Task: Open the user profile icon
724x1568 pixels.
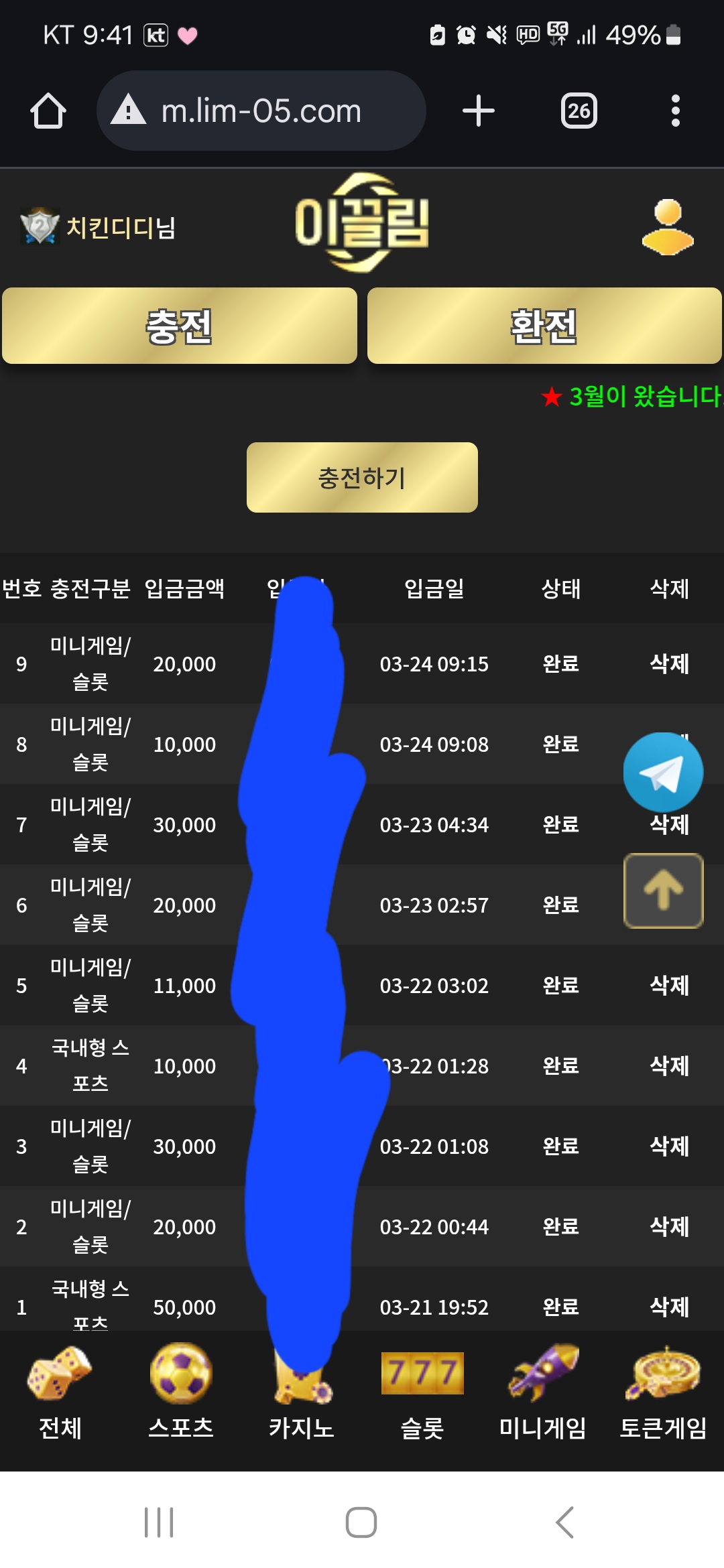Action: (668, 228)
